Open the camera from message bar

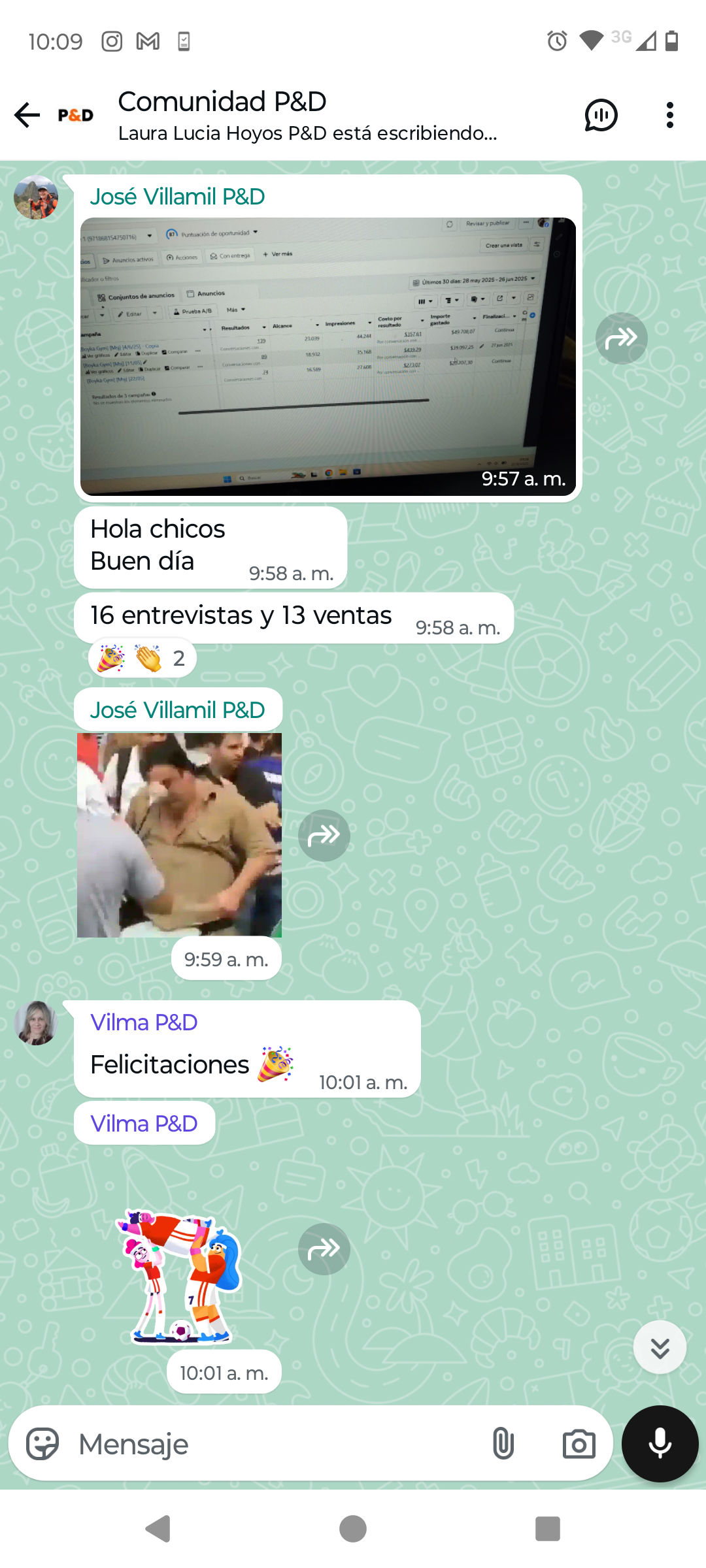click(579, 1444)
